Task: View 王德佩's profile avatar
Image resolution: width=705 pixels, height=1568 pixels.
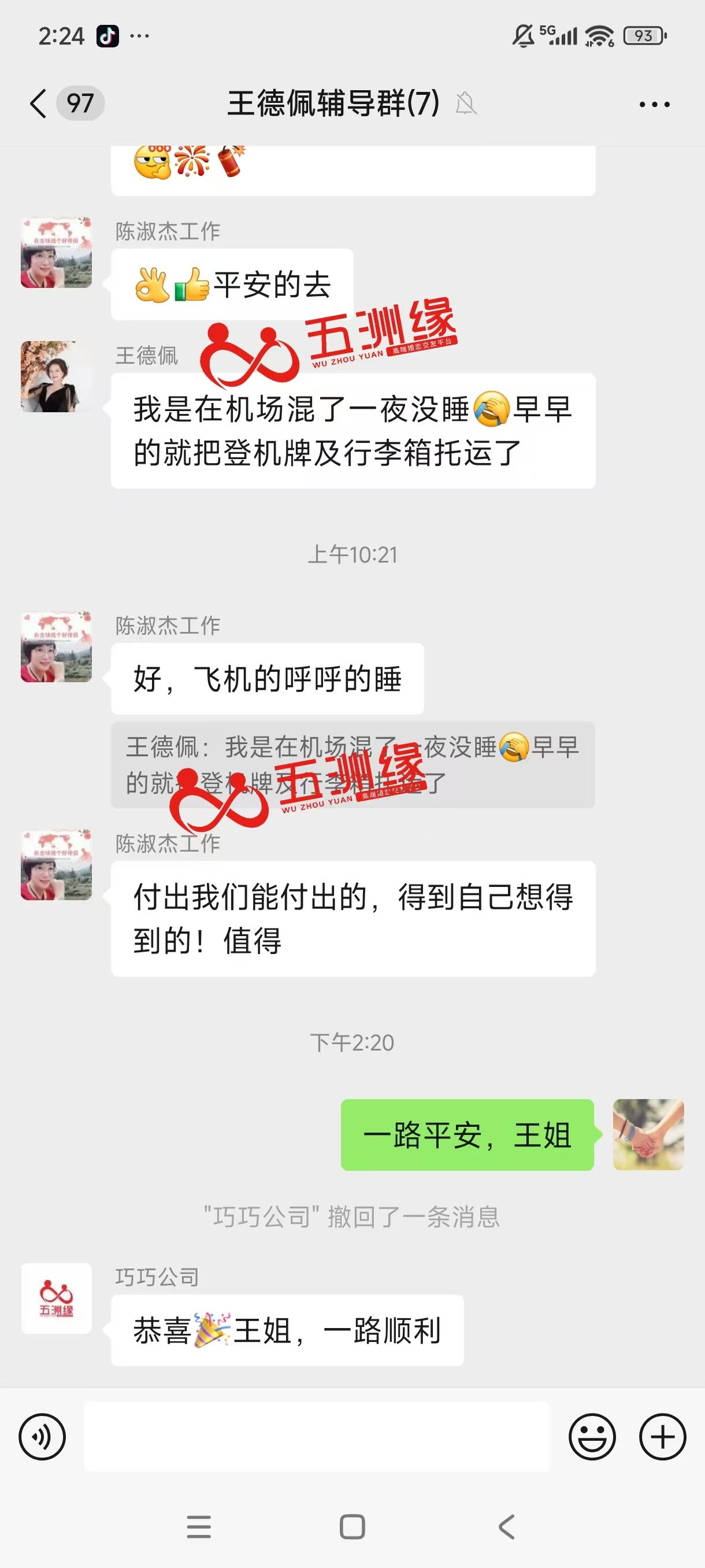Action: (57, 376)
